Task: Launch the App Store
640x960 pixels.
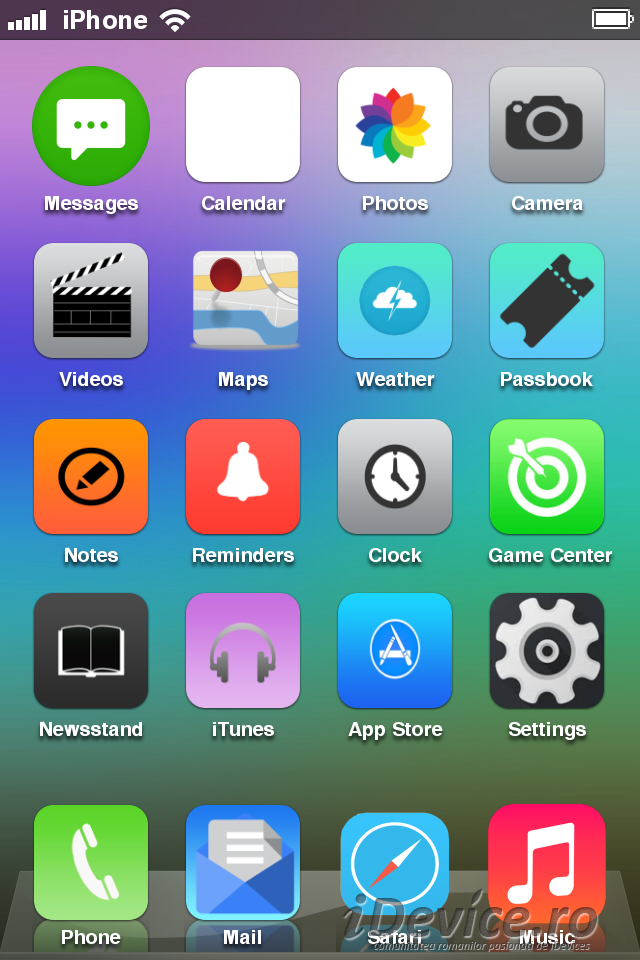Action: click(395, 651)
